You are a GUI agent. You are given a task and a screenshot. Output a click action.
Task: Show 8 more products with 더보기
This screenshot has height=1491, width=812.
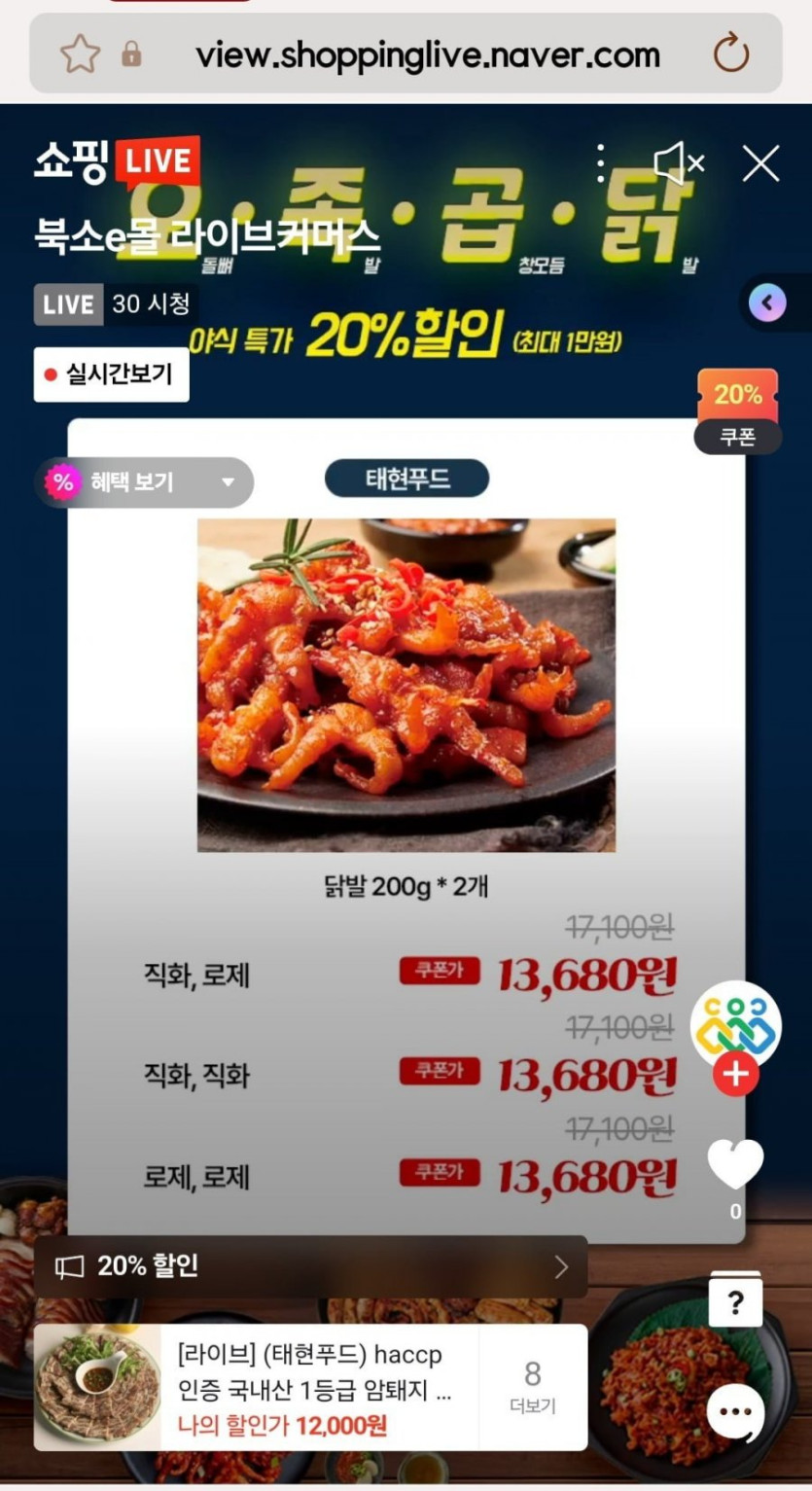(x=533, y=1388)
